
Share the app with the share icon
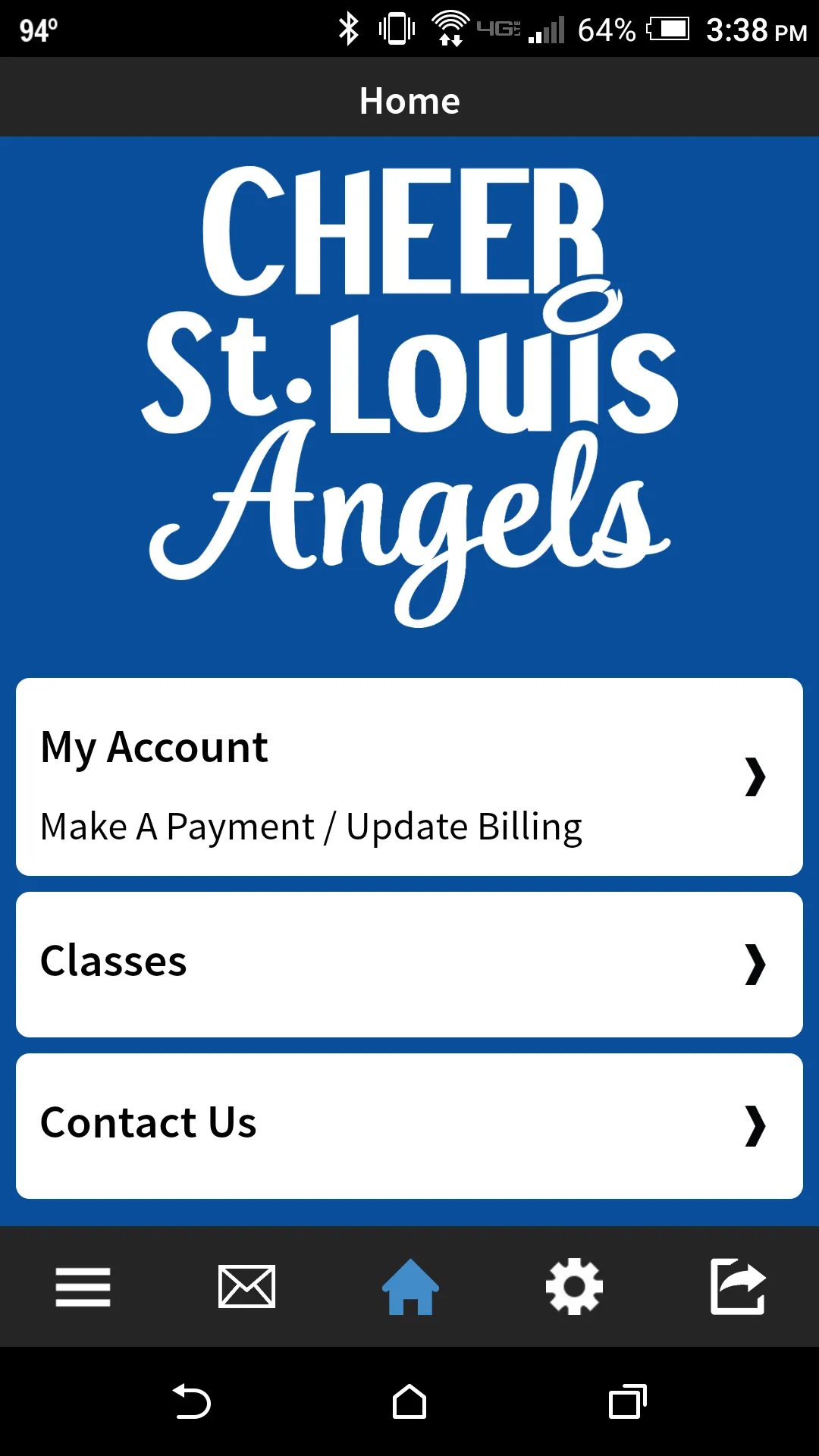coord(738,1286)
